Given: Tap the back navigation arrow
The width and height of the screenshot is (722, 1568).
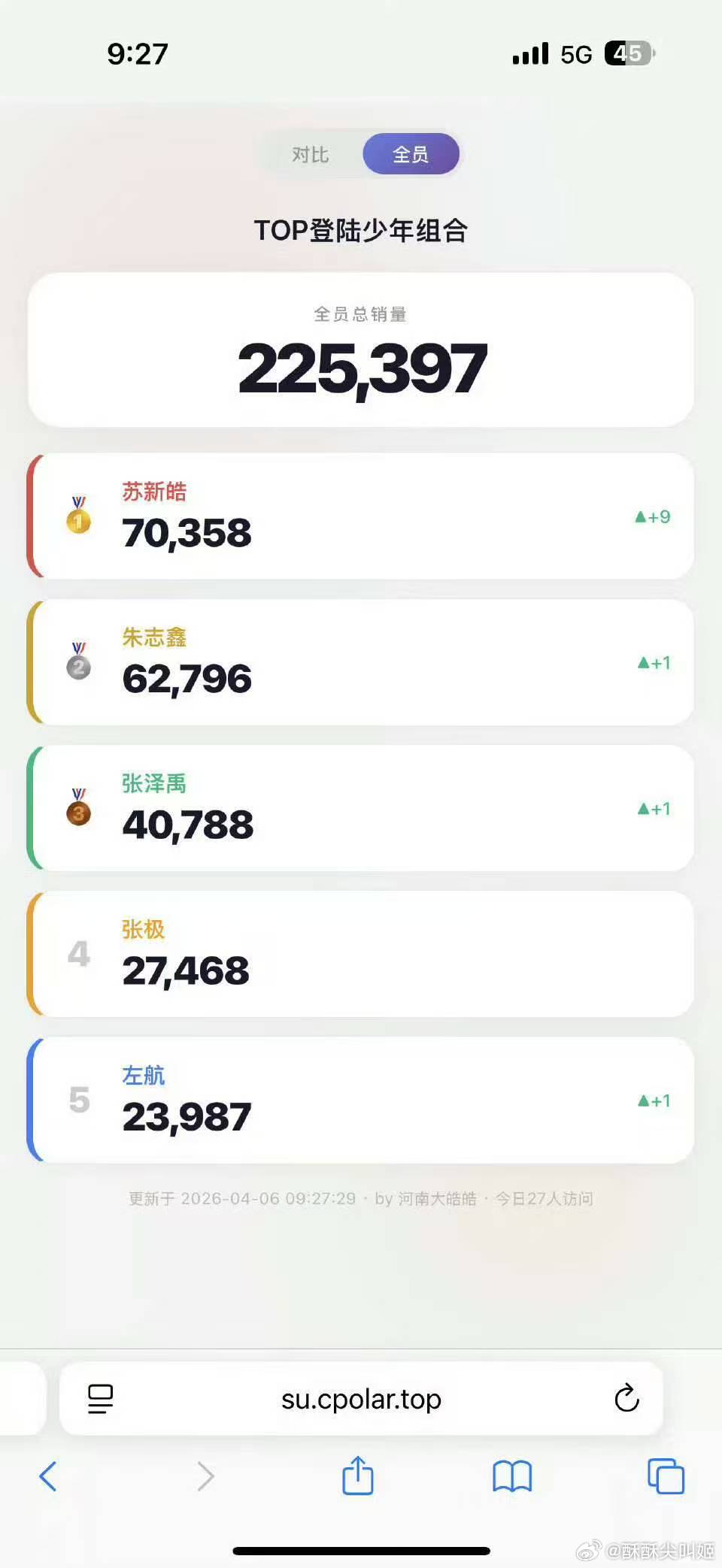Looking at the screenshot, I should 47,1476.
